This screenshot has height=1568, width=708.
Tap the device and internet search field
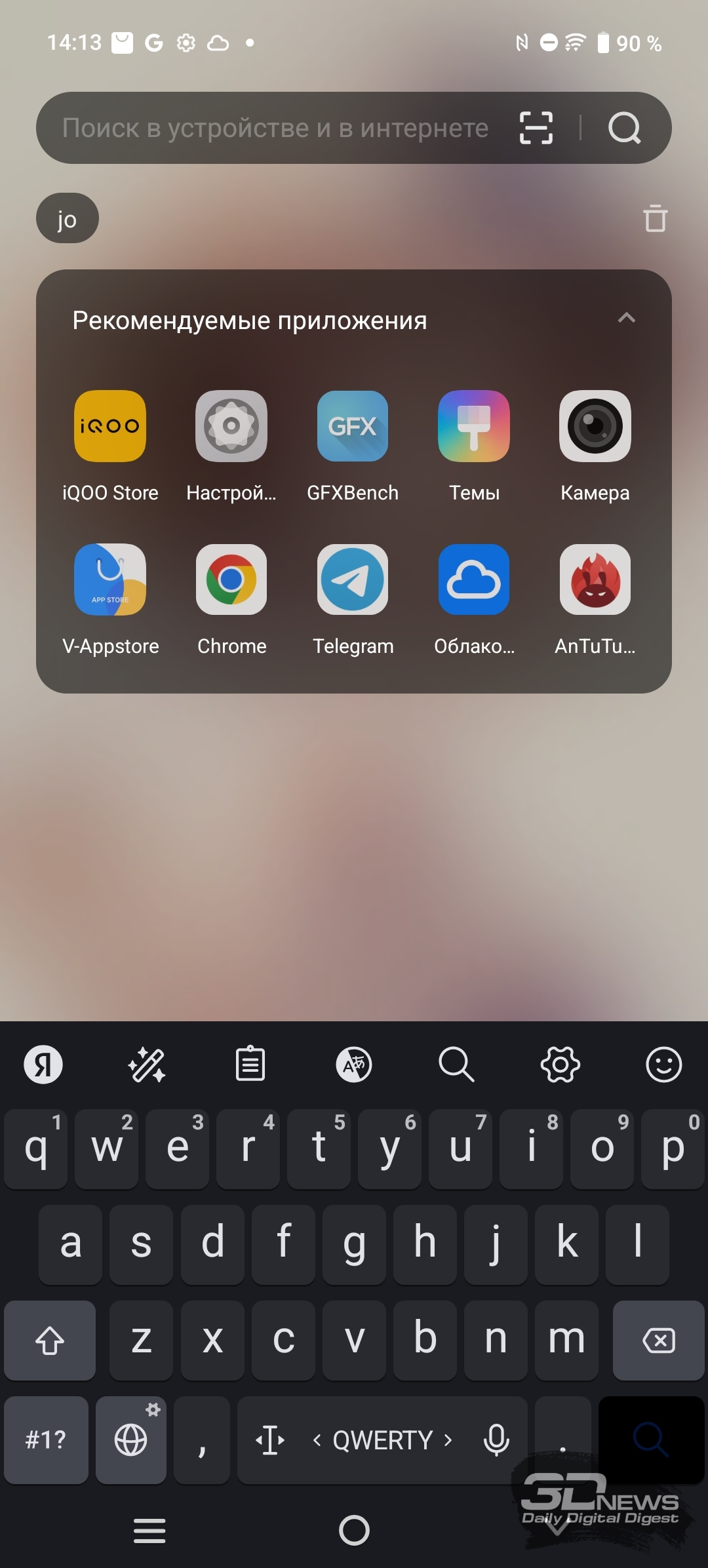pyautogui.click(x=275, y=128)
